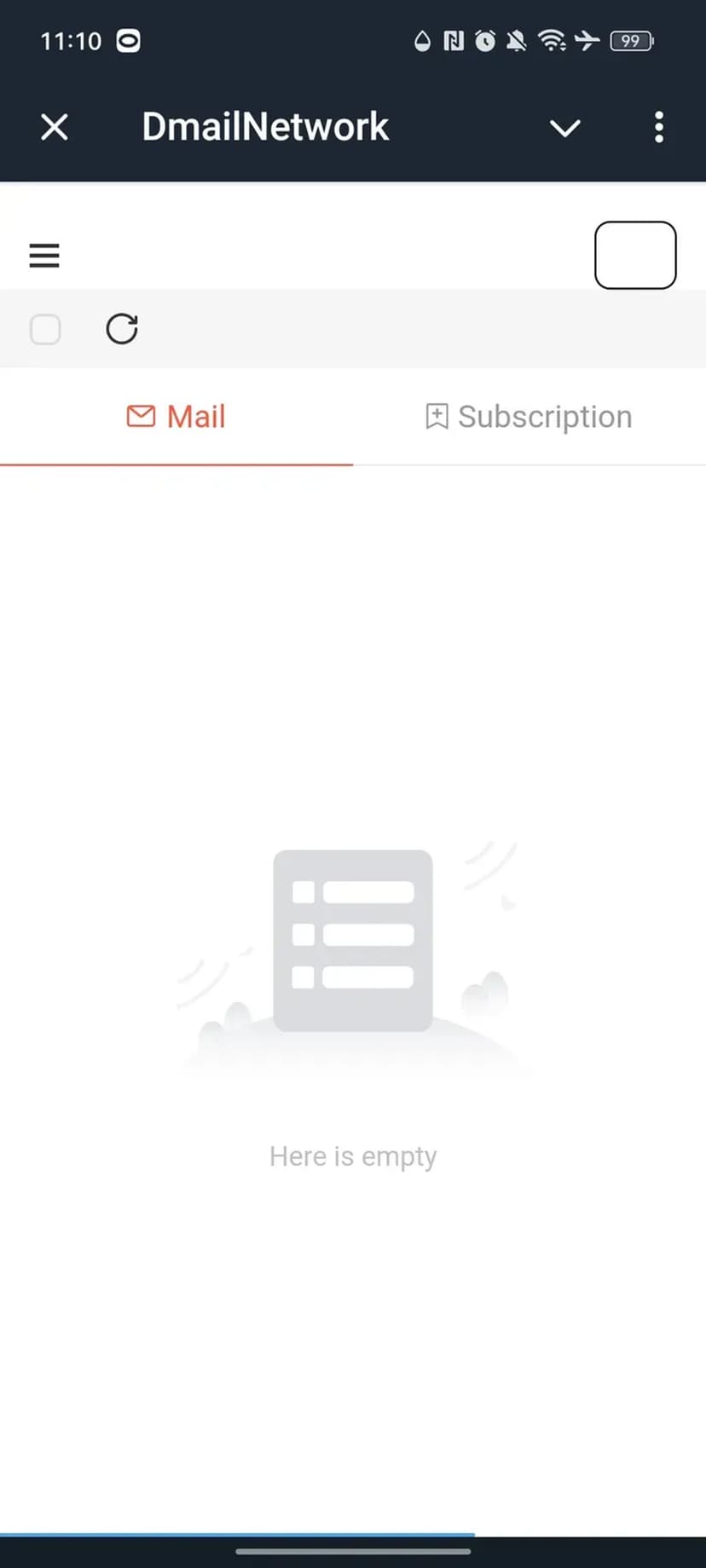Screen dimensions: 706x1568
Task: Tick the select-all checkbox
Action: (x=45, y=329)
